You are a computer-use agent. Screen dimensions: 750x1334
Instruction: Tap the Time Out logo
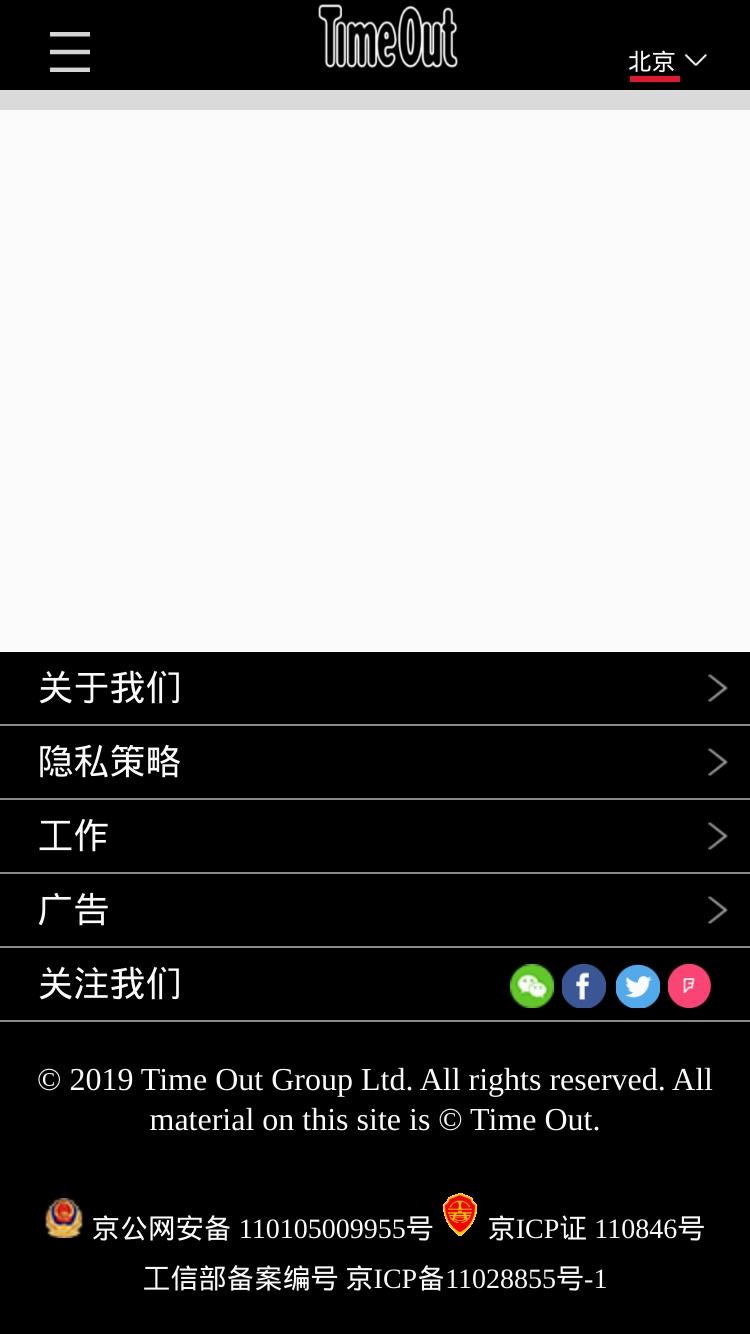[388, 37]
